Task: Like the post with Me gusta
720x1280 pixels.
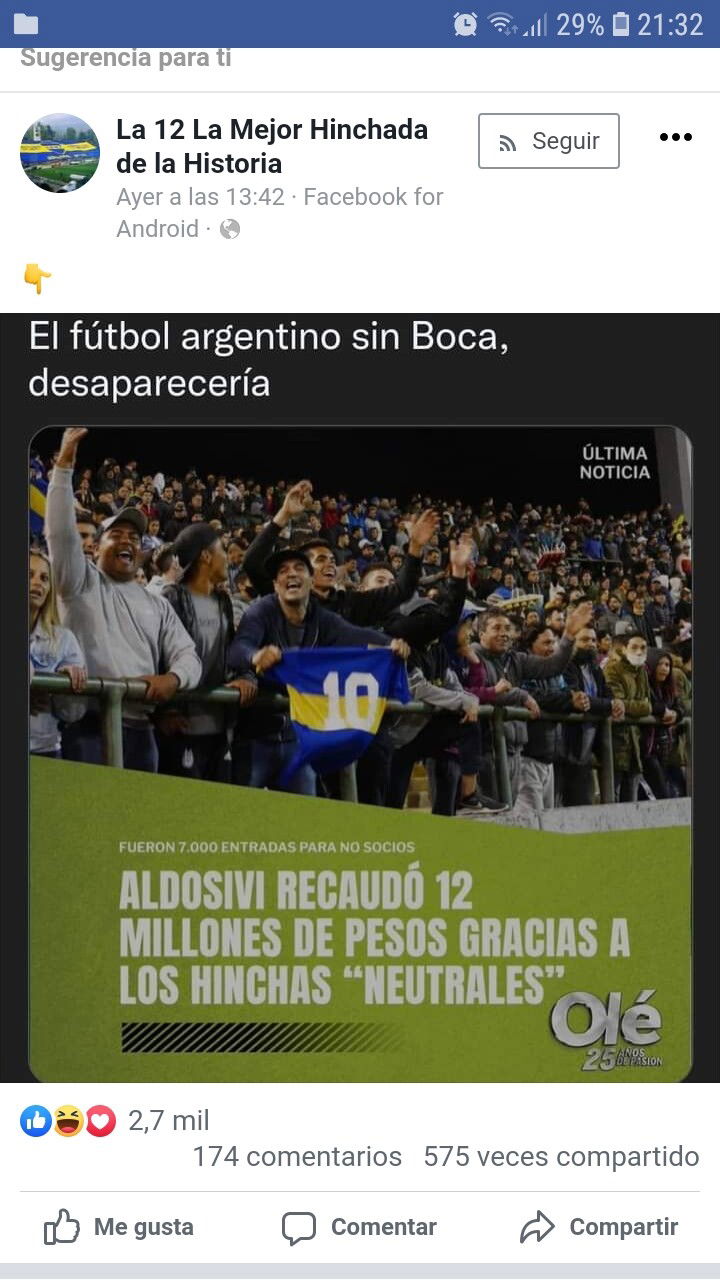Action: 119,1227
